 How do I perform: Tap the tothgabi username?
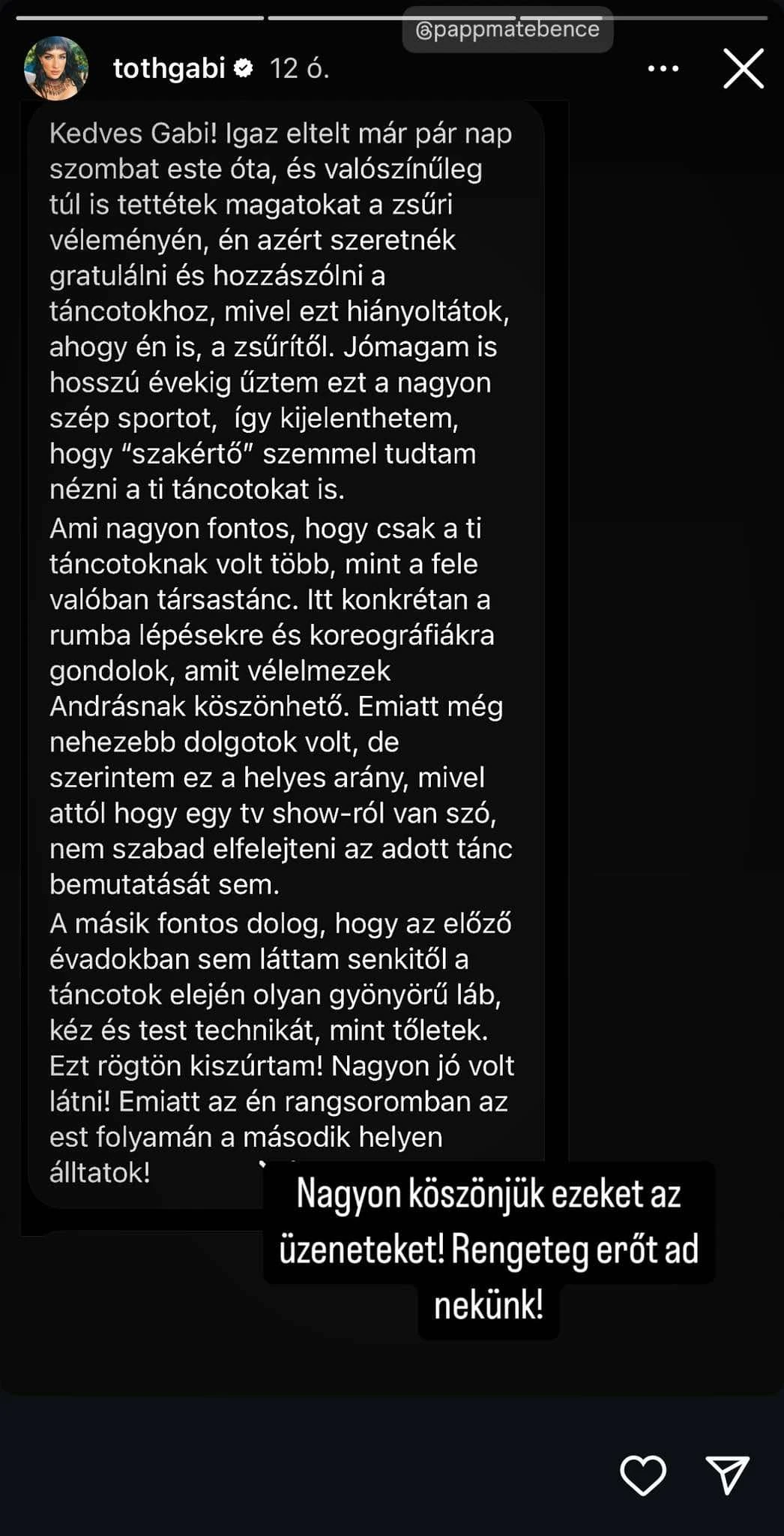tap(169, 68)
